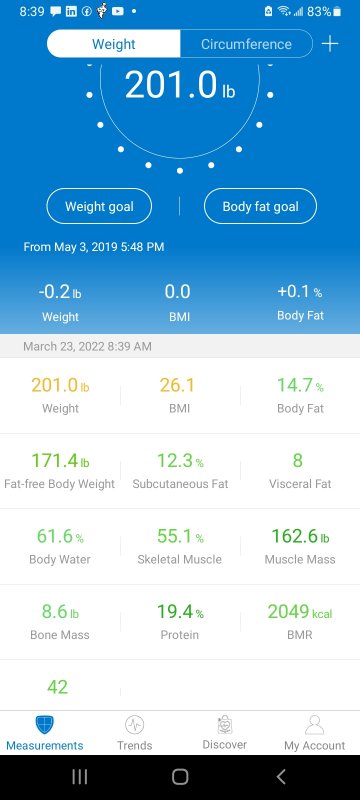Screen dimensions: 360x800
Task: Open the BMI 26.1 metric
Action: [x=180, y=395]
